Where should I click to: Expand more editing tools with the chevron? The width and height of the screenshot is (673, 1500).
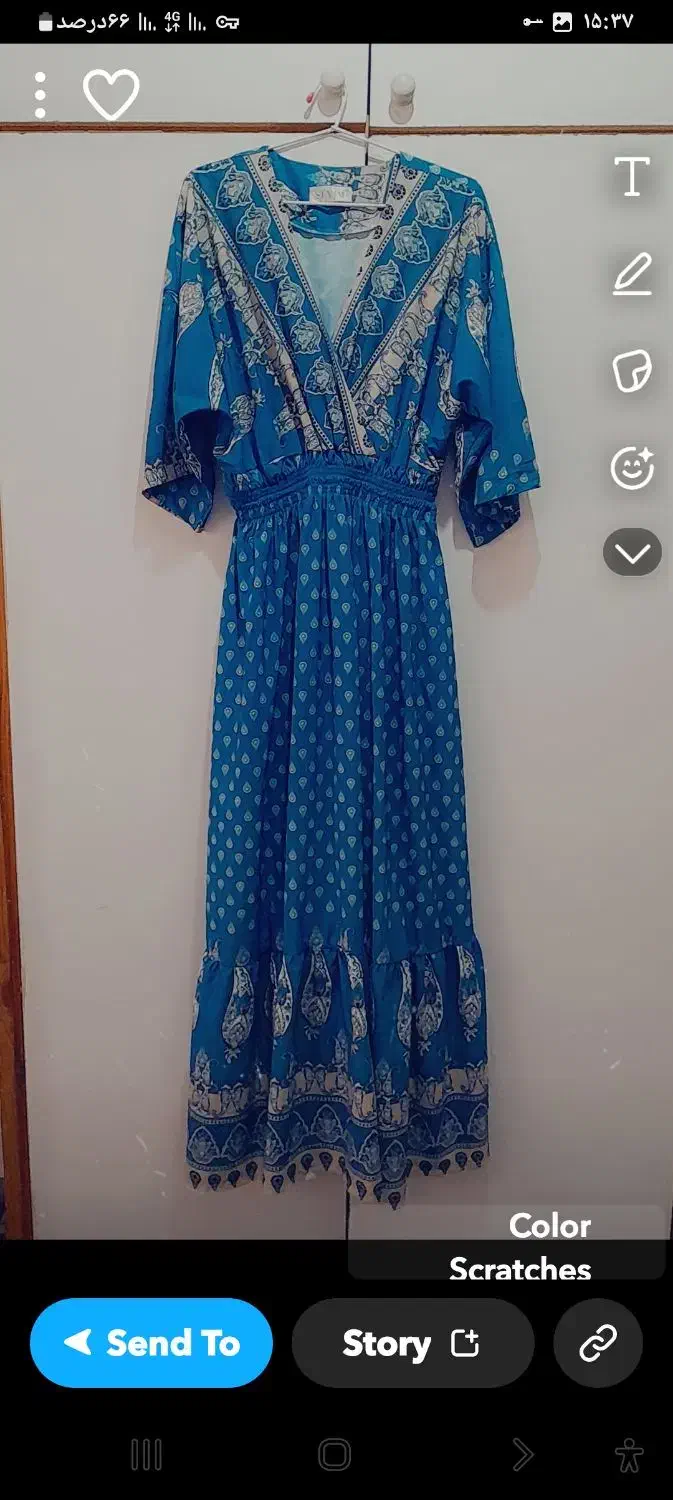[x=632, y=552]
